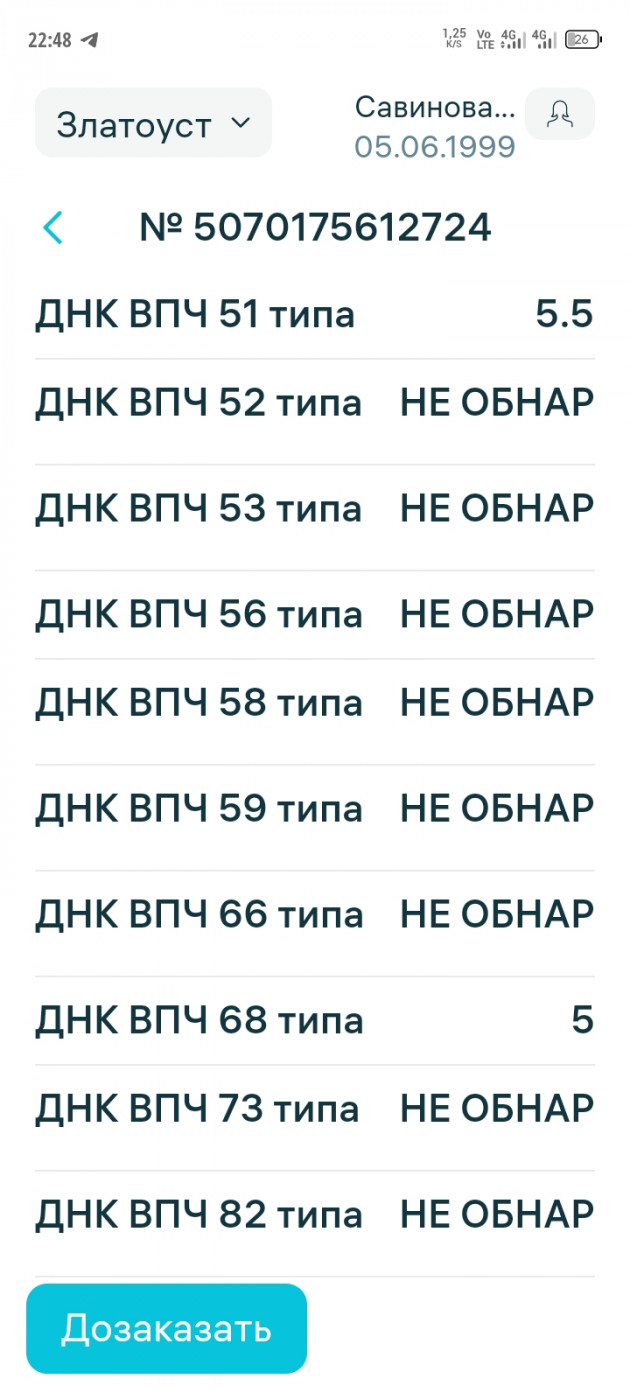Open the Златоуст city dropdown
The height and width of the screenshot is (1400, 630).
[x=153, y=123]
